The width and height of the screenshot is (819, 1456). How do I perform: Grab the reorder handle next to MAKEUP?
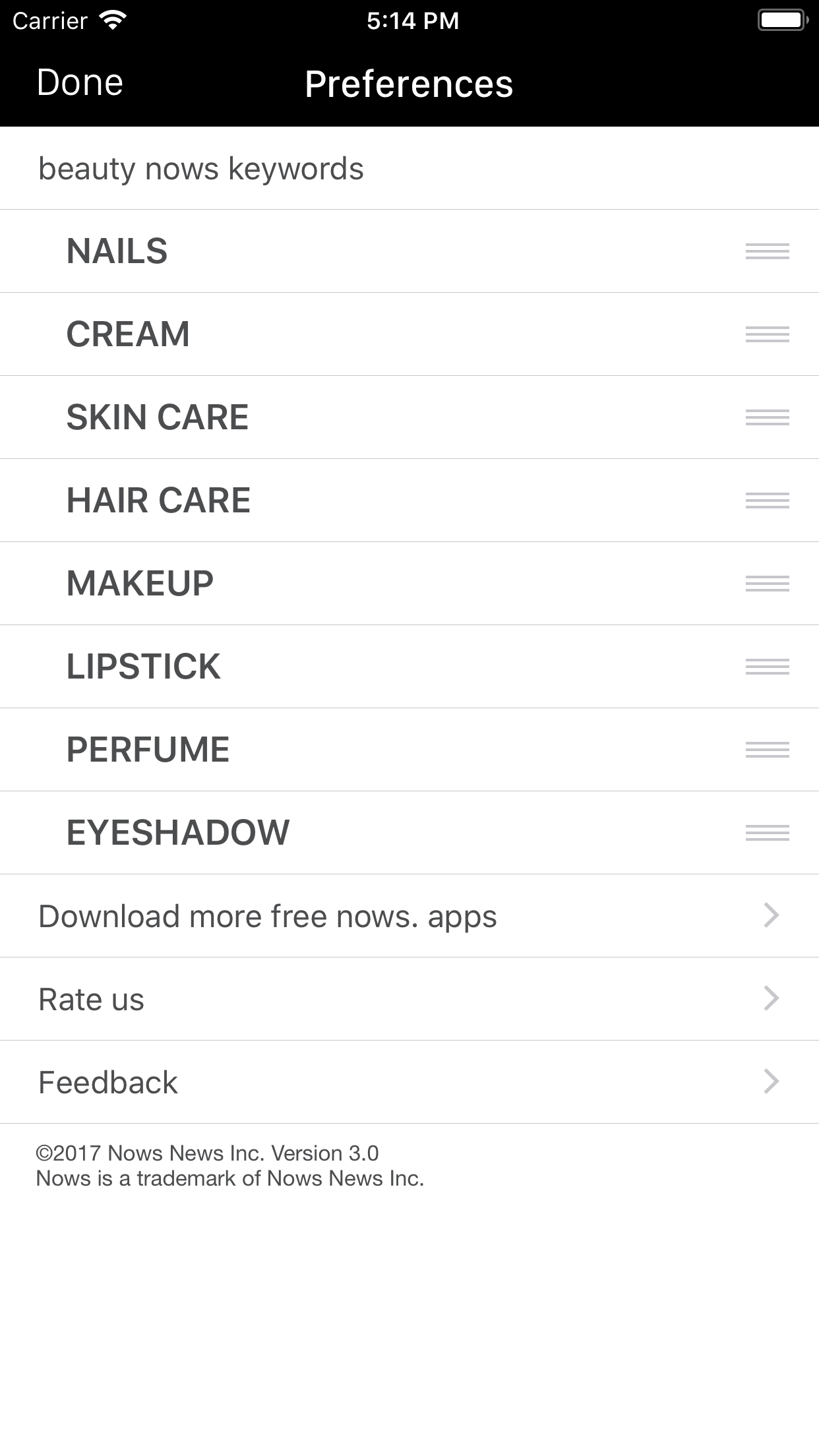click(x=767, y=583)
